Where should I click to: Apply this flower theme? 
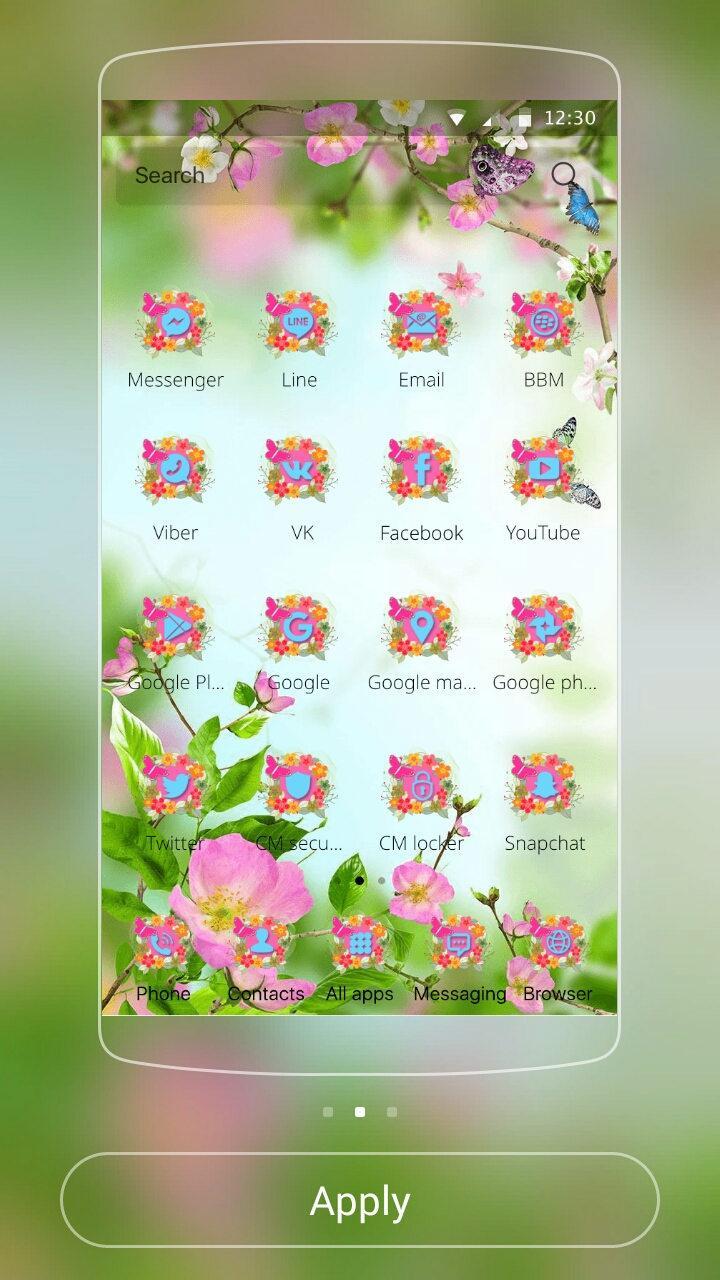click(360, 1200)
